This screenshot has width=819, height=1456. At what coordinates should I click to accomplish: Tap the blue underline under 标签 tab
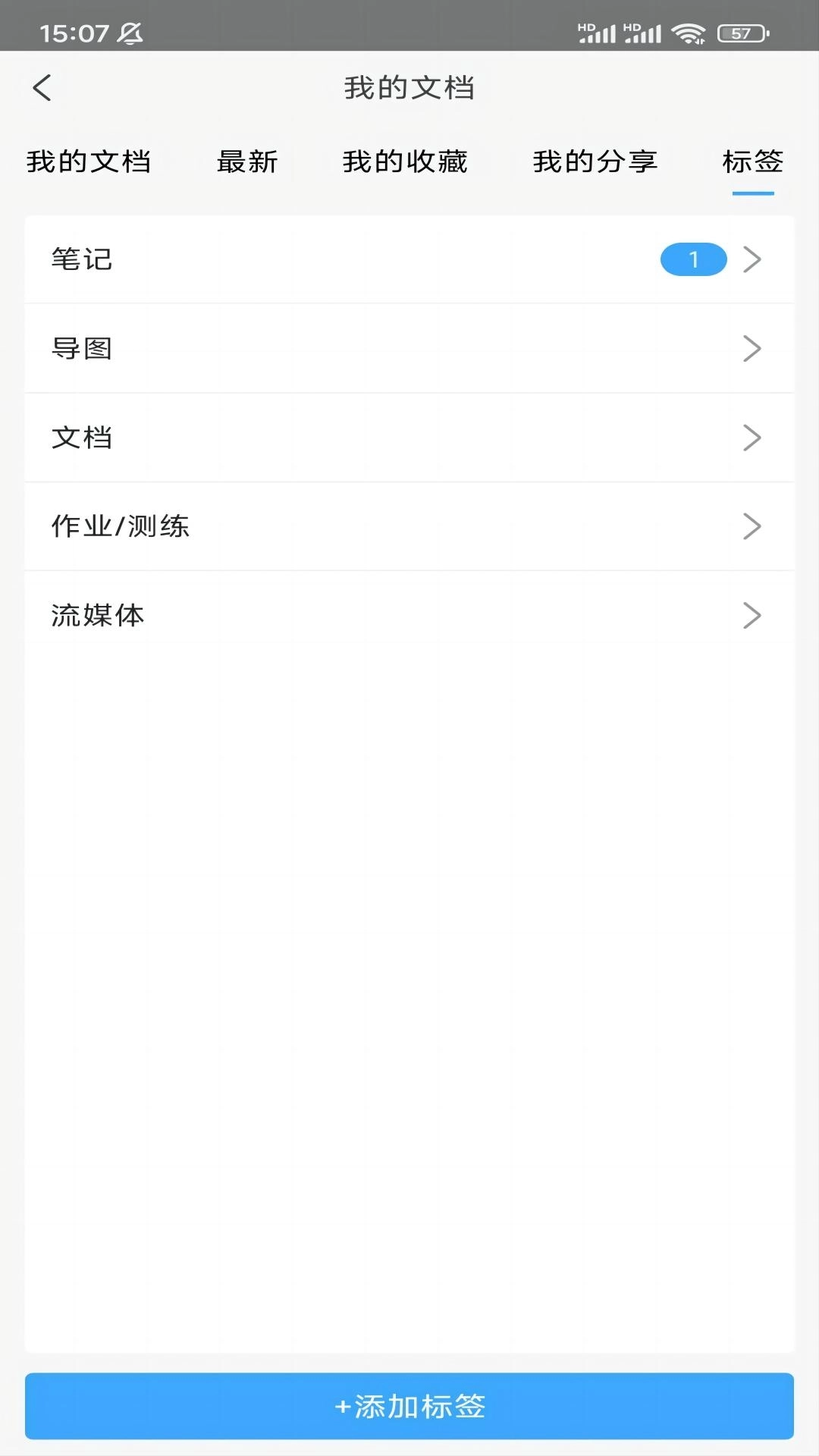(x=753, y=192)
